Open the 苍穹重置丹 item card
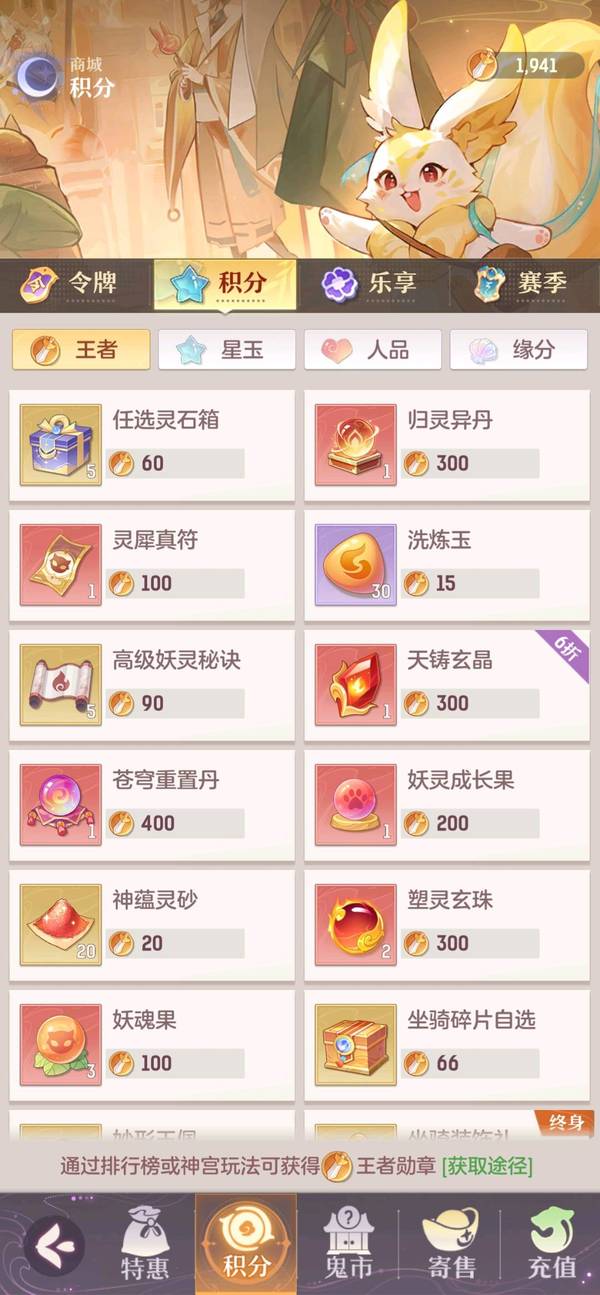 (x=152, y=805)
